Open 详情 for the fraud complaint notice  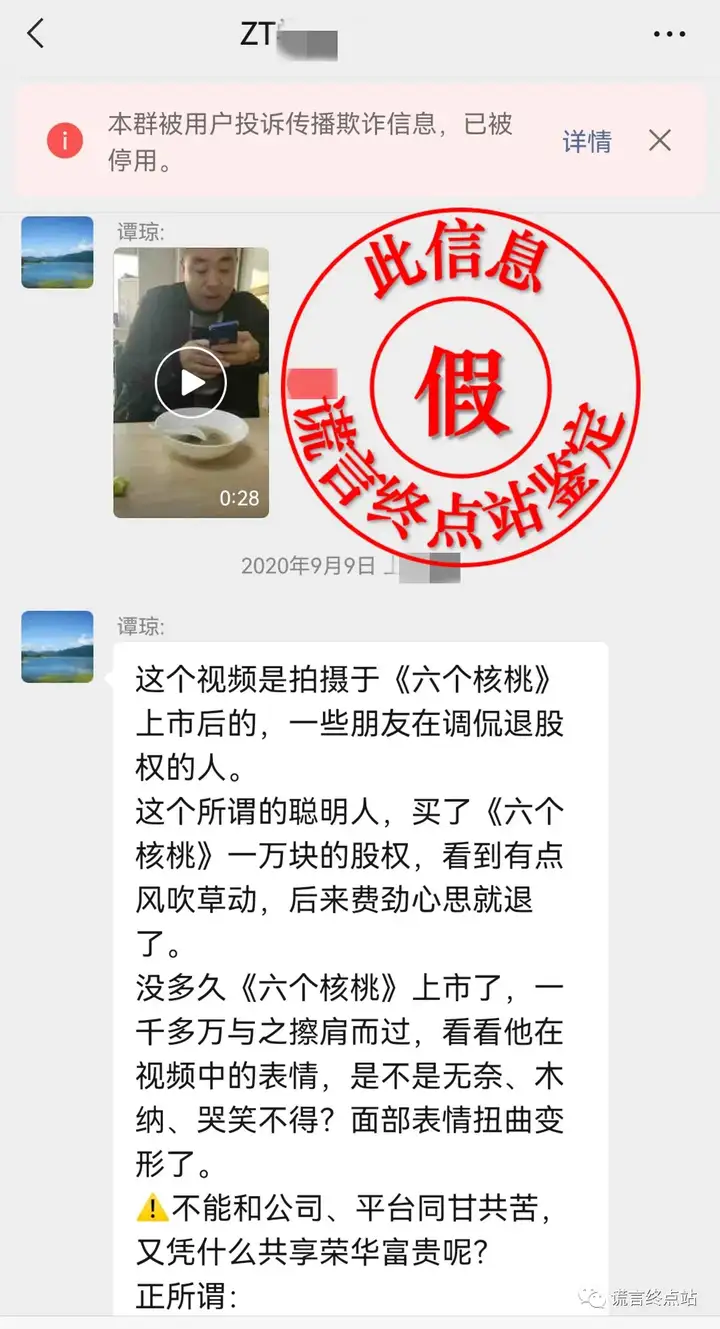click(586, 142)
